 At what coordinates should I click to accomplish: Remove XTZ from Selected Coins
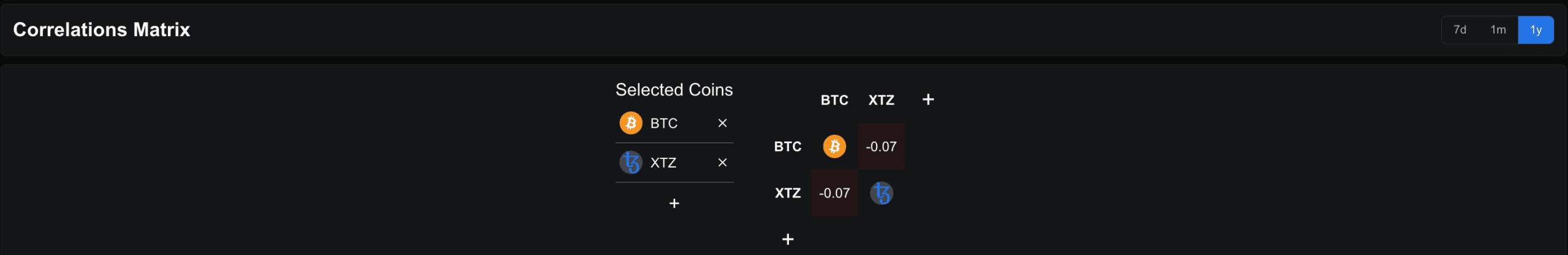pos(722,163)
